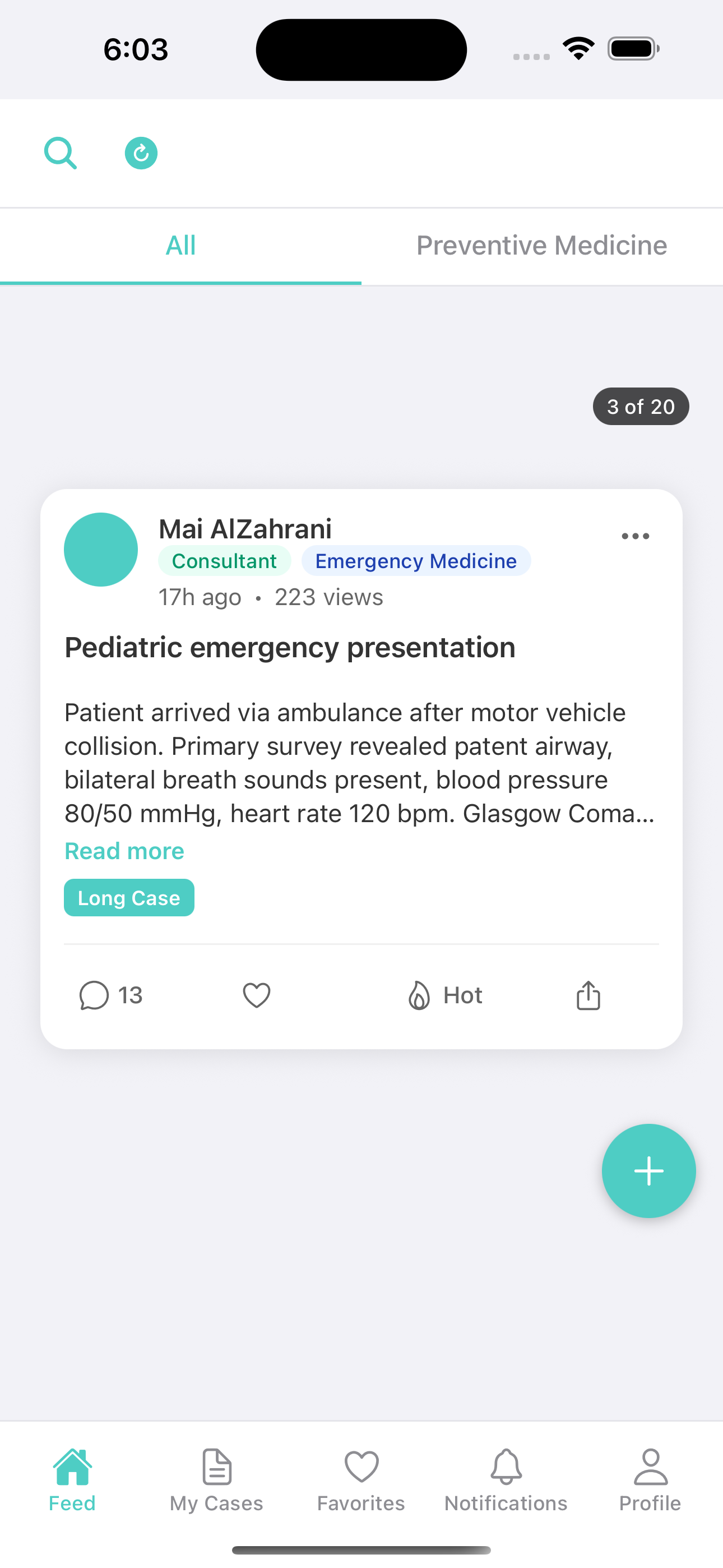Go to the Feed tab

pyautogui.click(x=72, y=1481)
